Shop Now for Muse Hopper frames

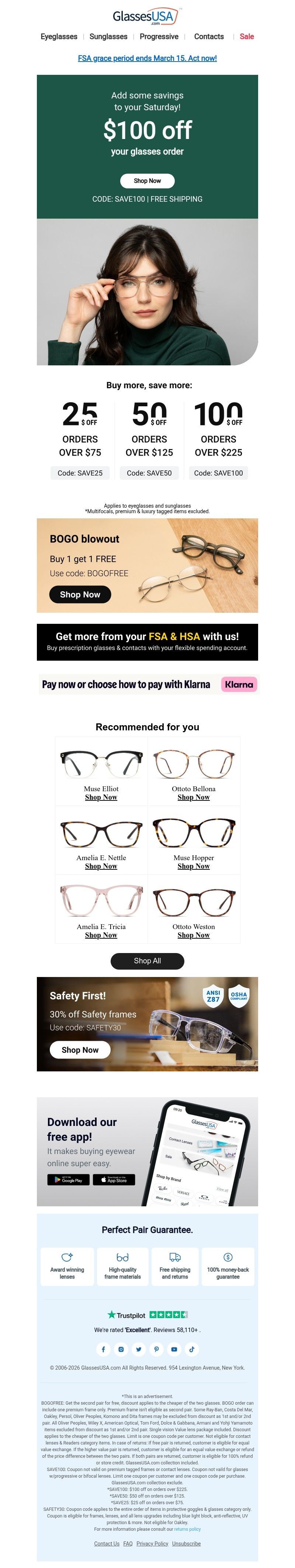pyautogui.click(x=194, y=866)
